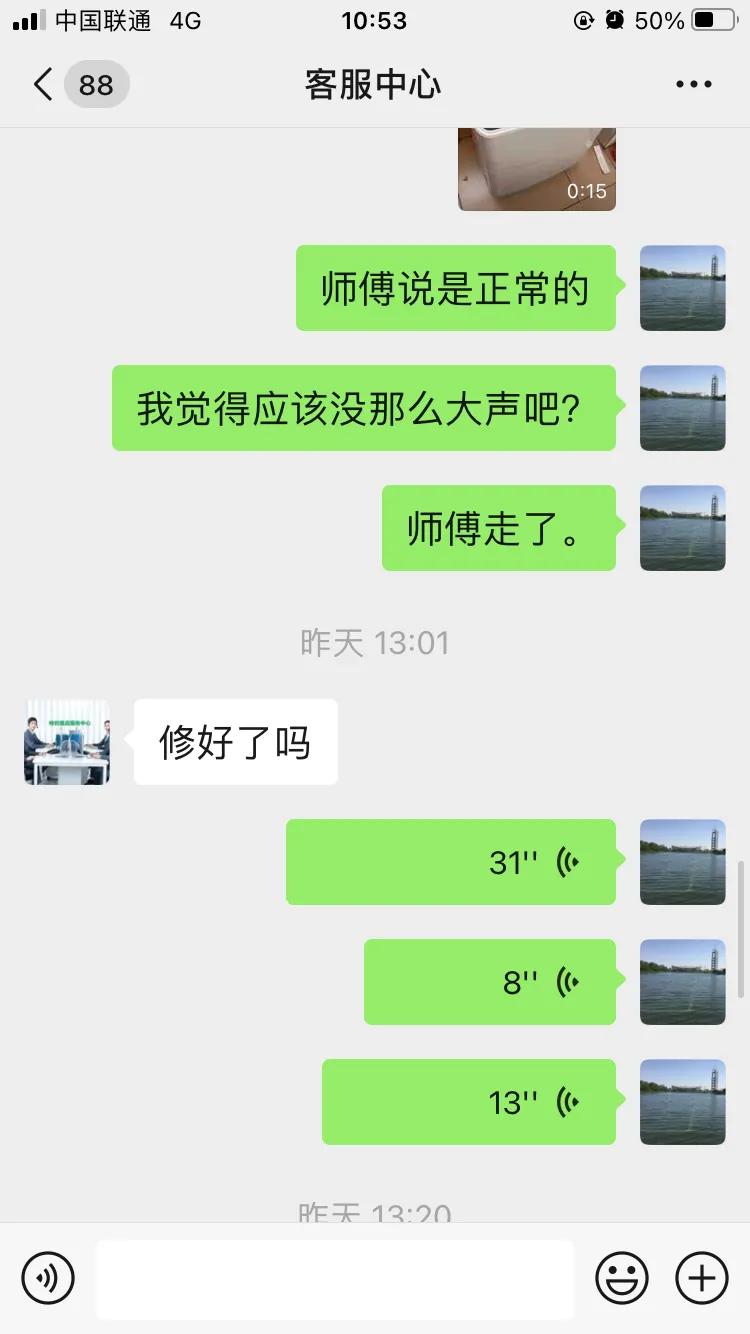Image resolution: width=750 pixels, height=1334 pixels.
Task: Tap the 昨天 13:01 timestamp
Action: [x=375, y=643]
